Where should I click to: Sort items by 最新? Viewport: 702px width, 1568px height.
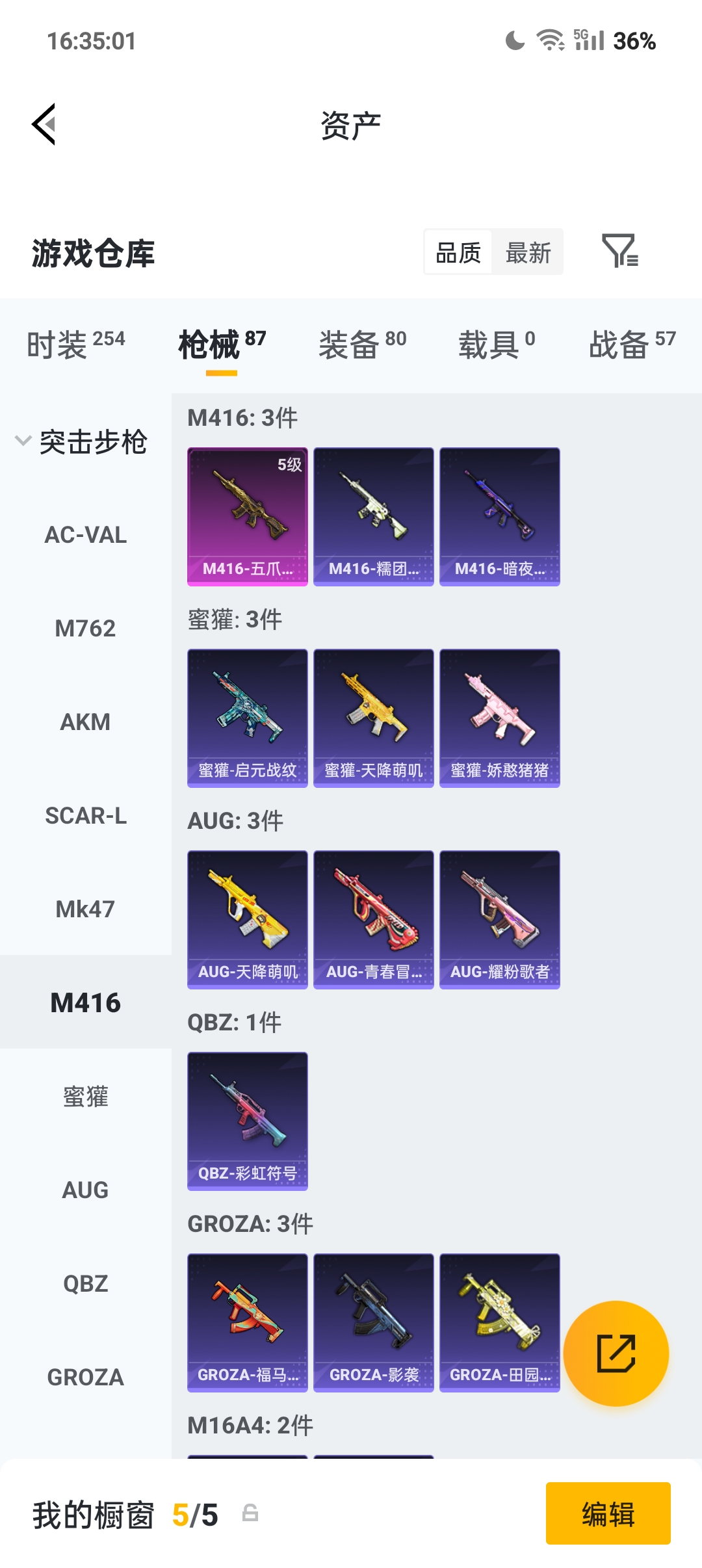(528, 253)
